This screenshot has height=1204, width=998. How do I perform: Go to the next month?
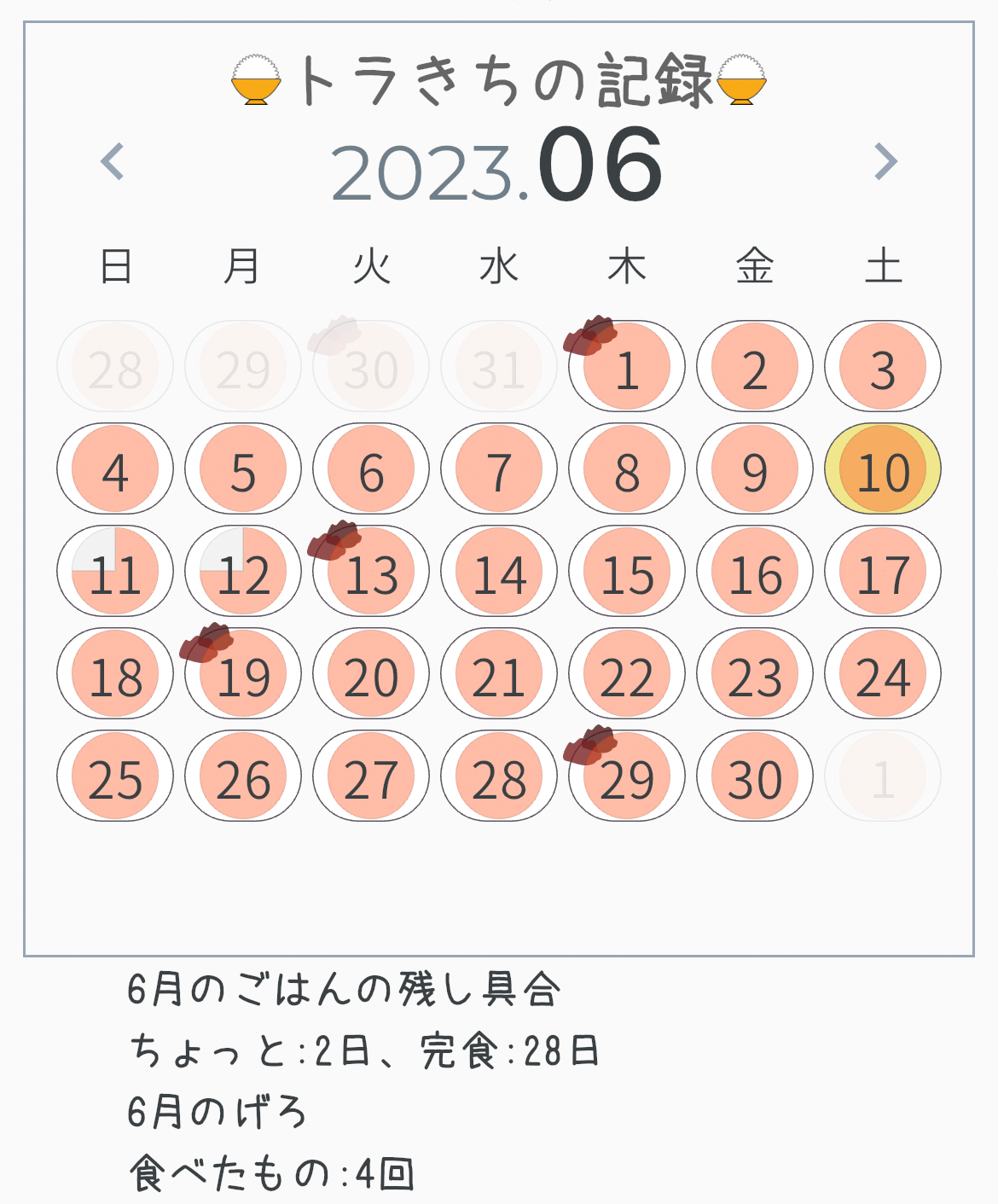point(885,162)
